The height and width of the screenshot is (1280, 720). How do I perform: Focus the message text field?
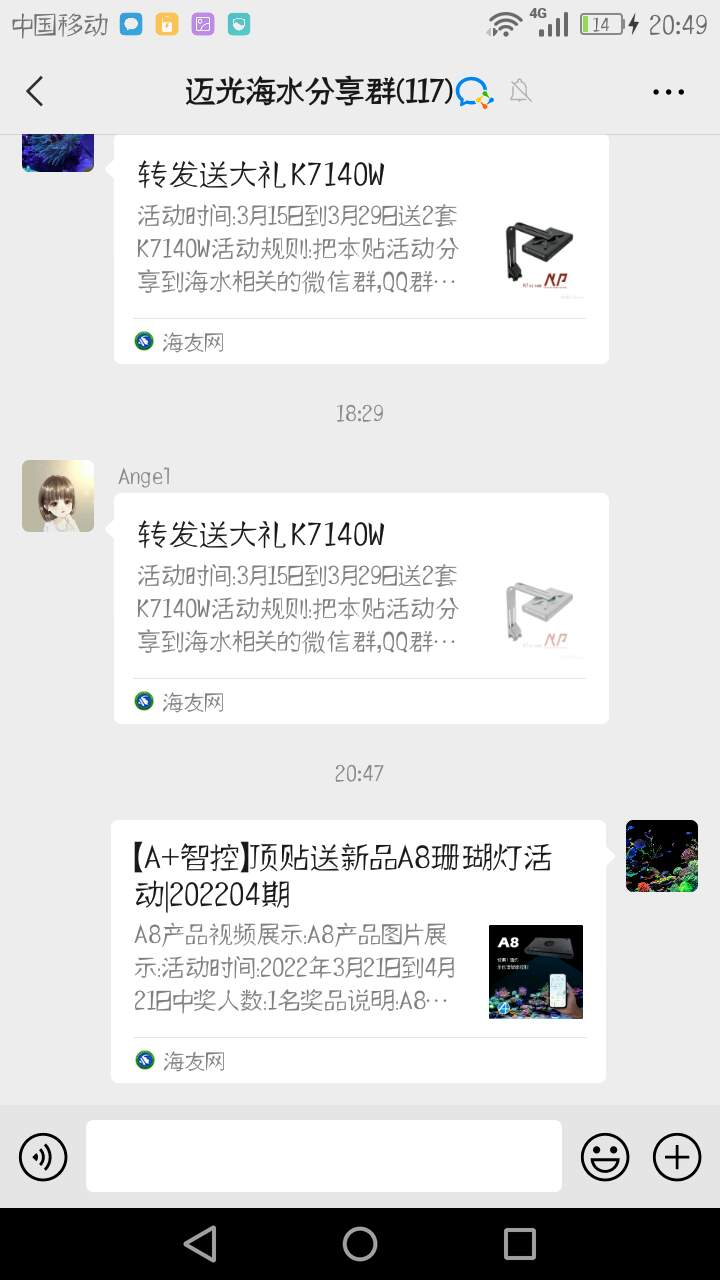click(x=323, y=1156)
